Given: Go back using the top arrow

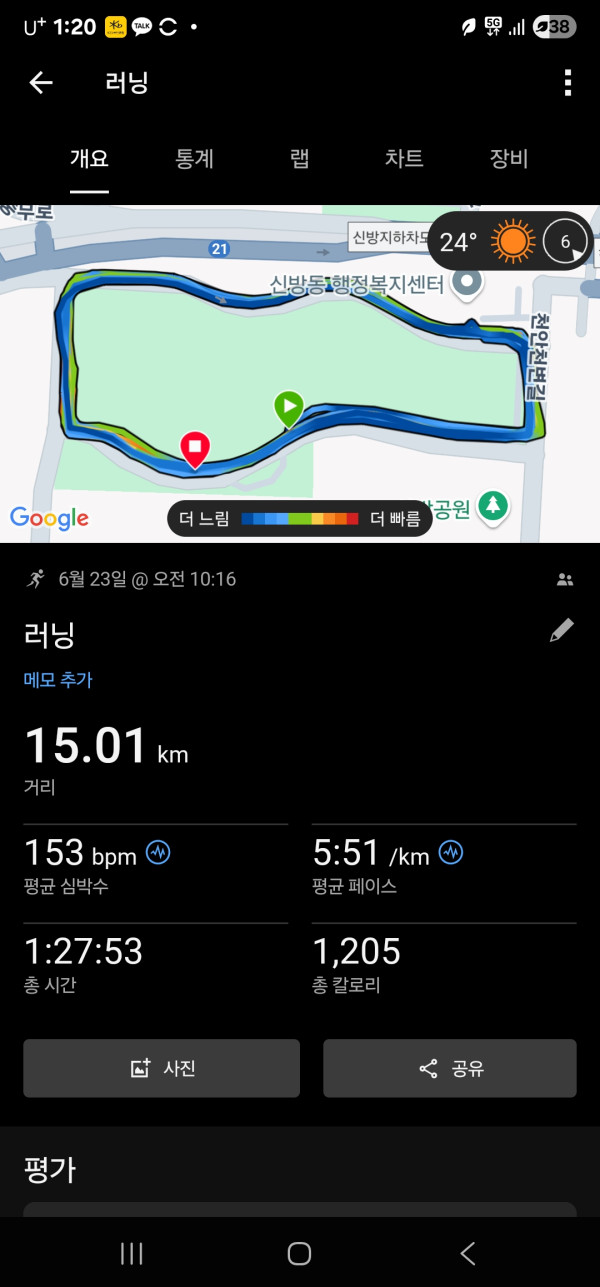Looking at the screenshot, I should point(40,83).
